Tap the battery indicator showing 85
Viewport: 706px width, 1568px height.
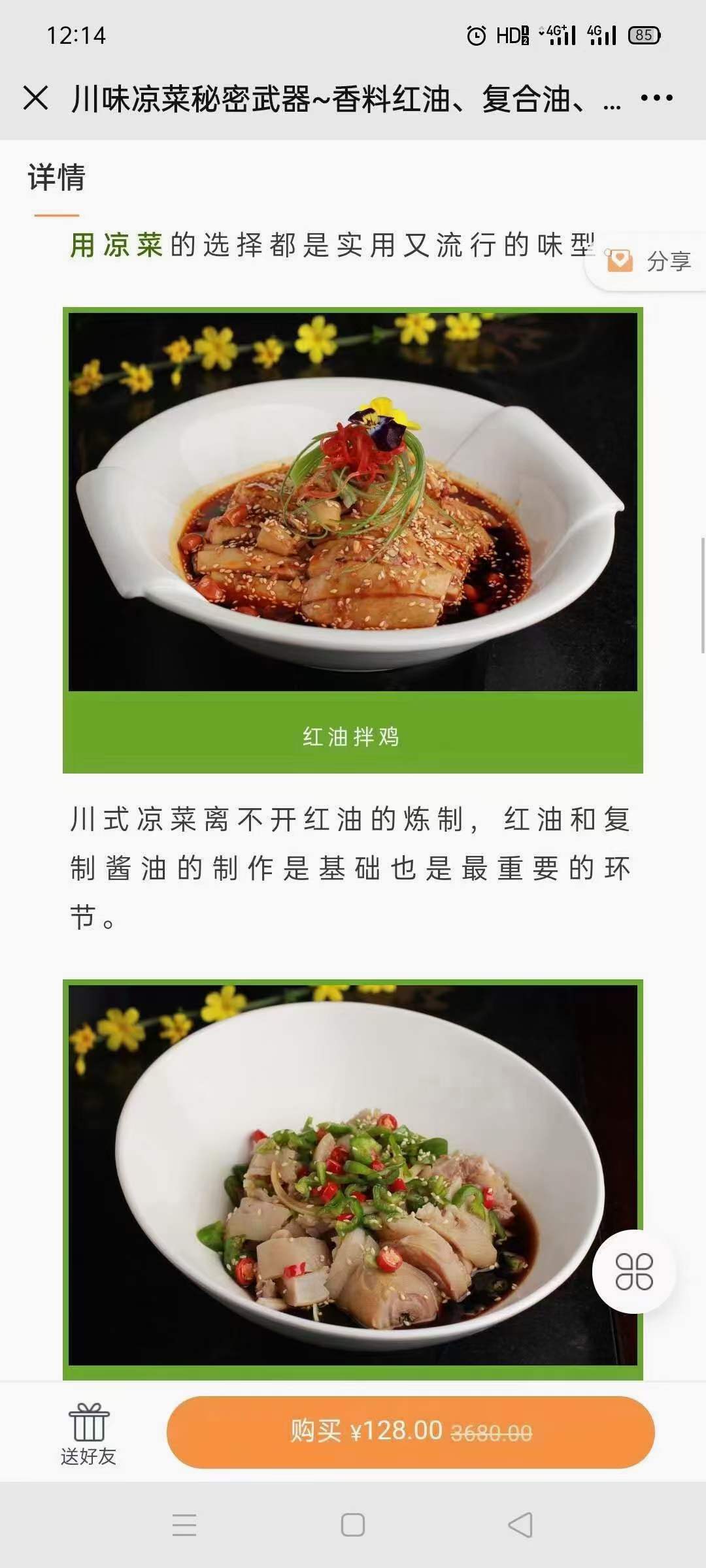[x=643, y=34]
